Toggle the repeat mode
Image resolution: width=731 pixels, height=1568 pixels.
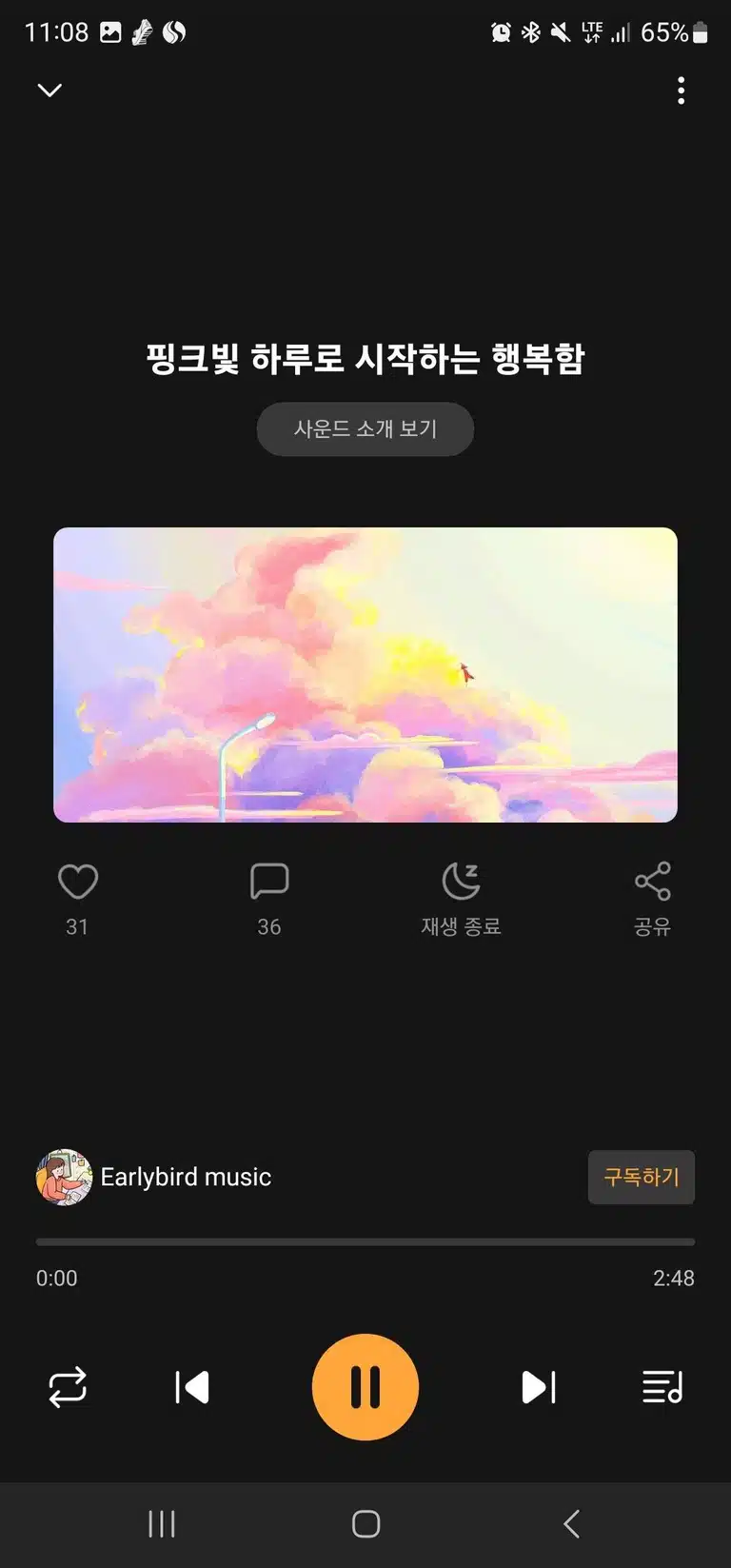68,1387
